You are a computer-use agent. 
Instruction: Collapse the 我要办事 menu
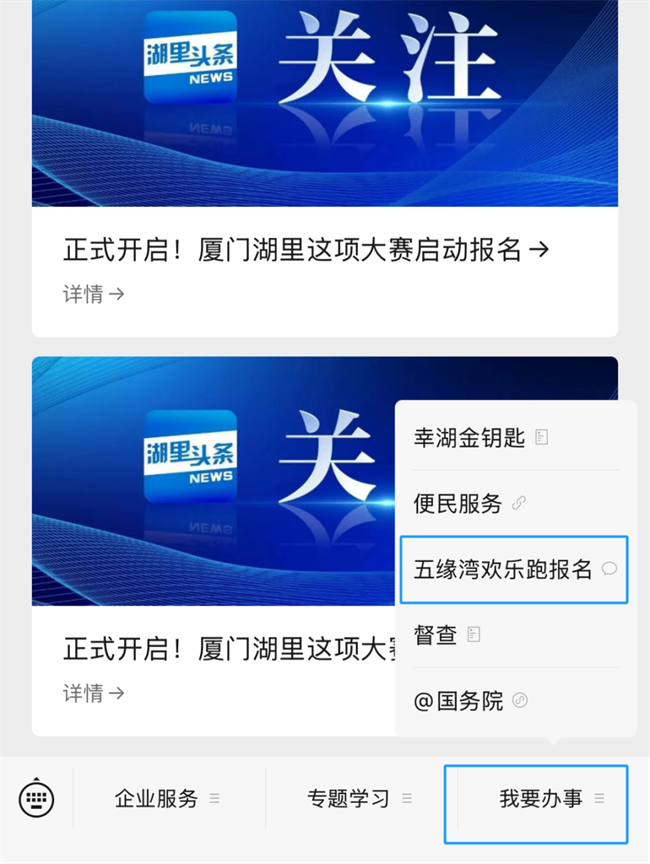(x=537, y=799)
